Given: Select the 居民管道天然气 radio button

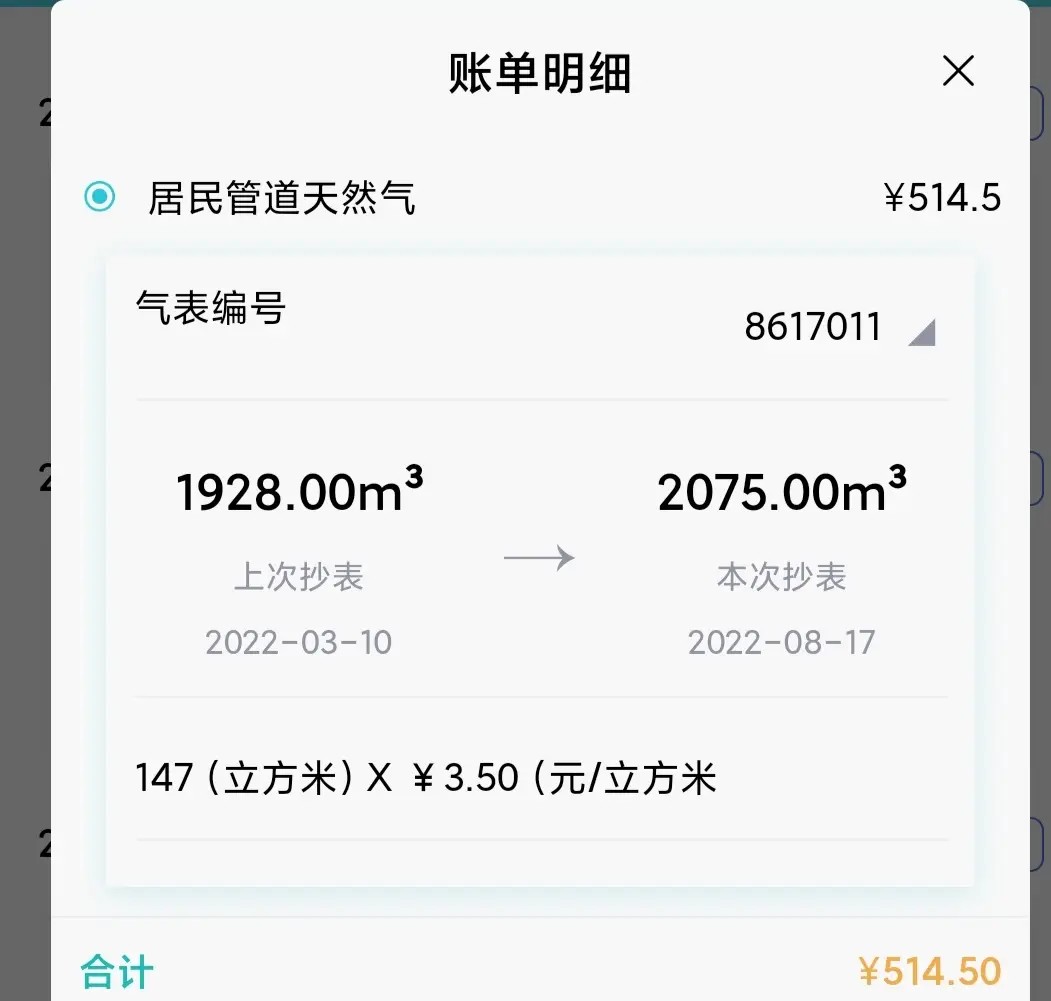Looking at the screenshot, I should click(x=99, y=197).
